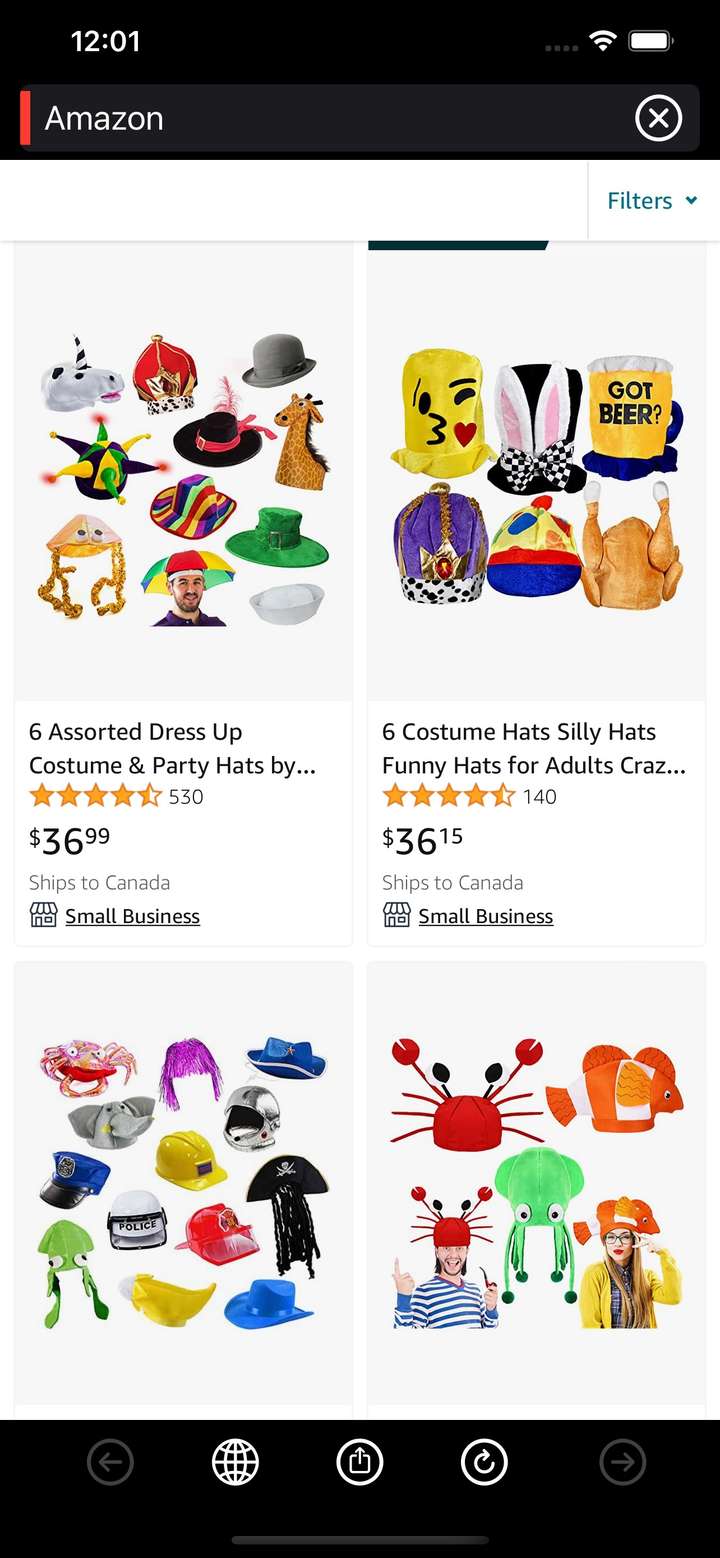Tap Small Business link under the $36.15 hats
720x1558 pixels.
click(x=485, y=916)
